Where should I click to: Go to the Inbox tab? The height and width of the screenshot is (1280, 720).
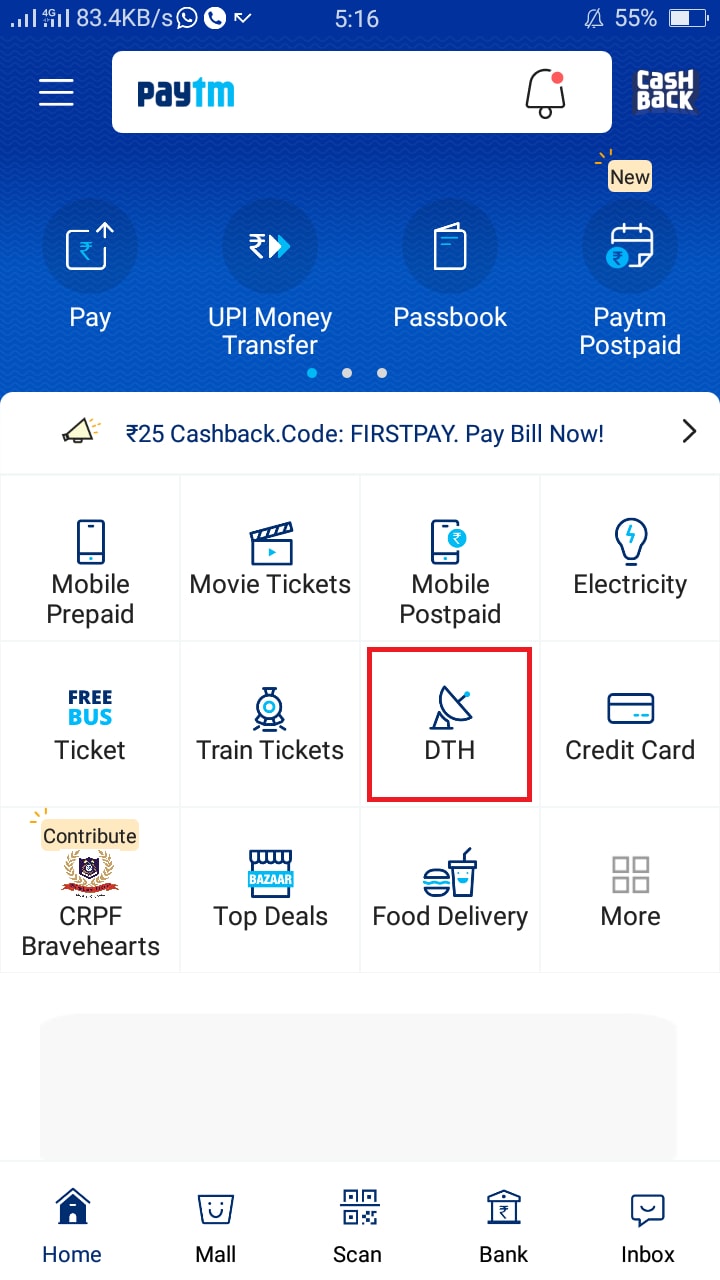pyautogui.click(x=647, y=1225)
